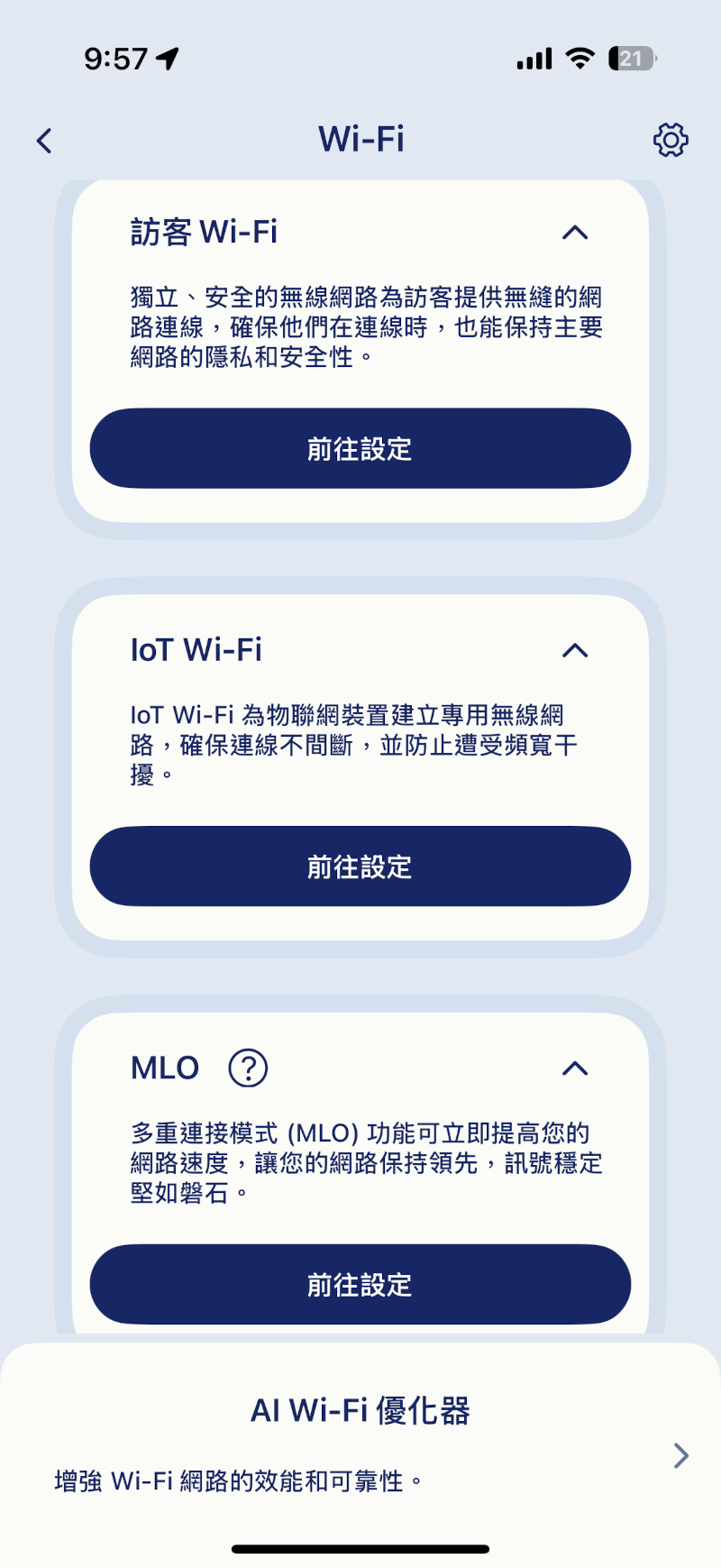Tap the back arrow to leave Wi-Fi page
This screenshot has height=1568, width=721.
(x=43, y=141)
